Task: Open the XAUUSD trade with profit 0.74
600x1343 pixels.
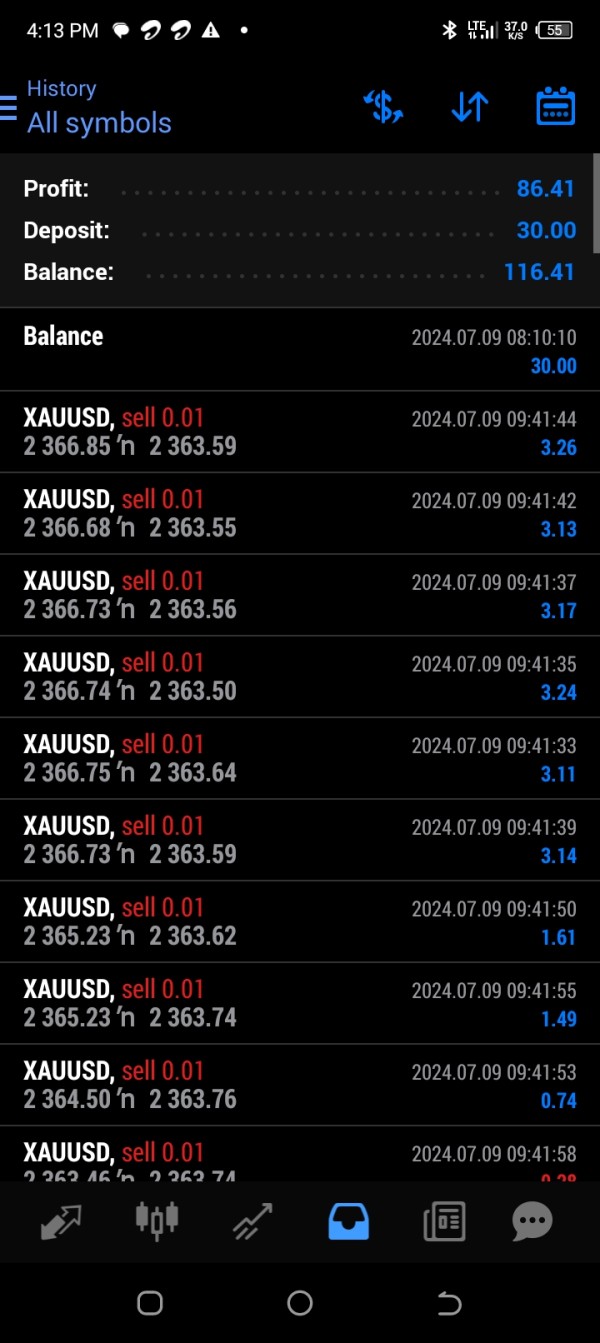Action: (x=300, y=1085)
